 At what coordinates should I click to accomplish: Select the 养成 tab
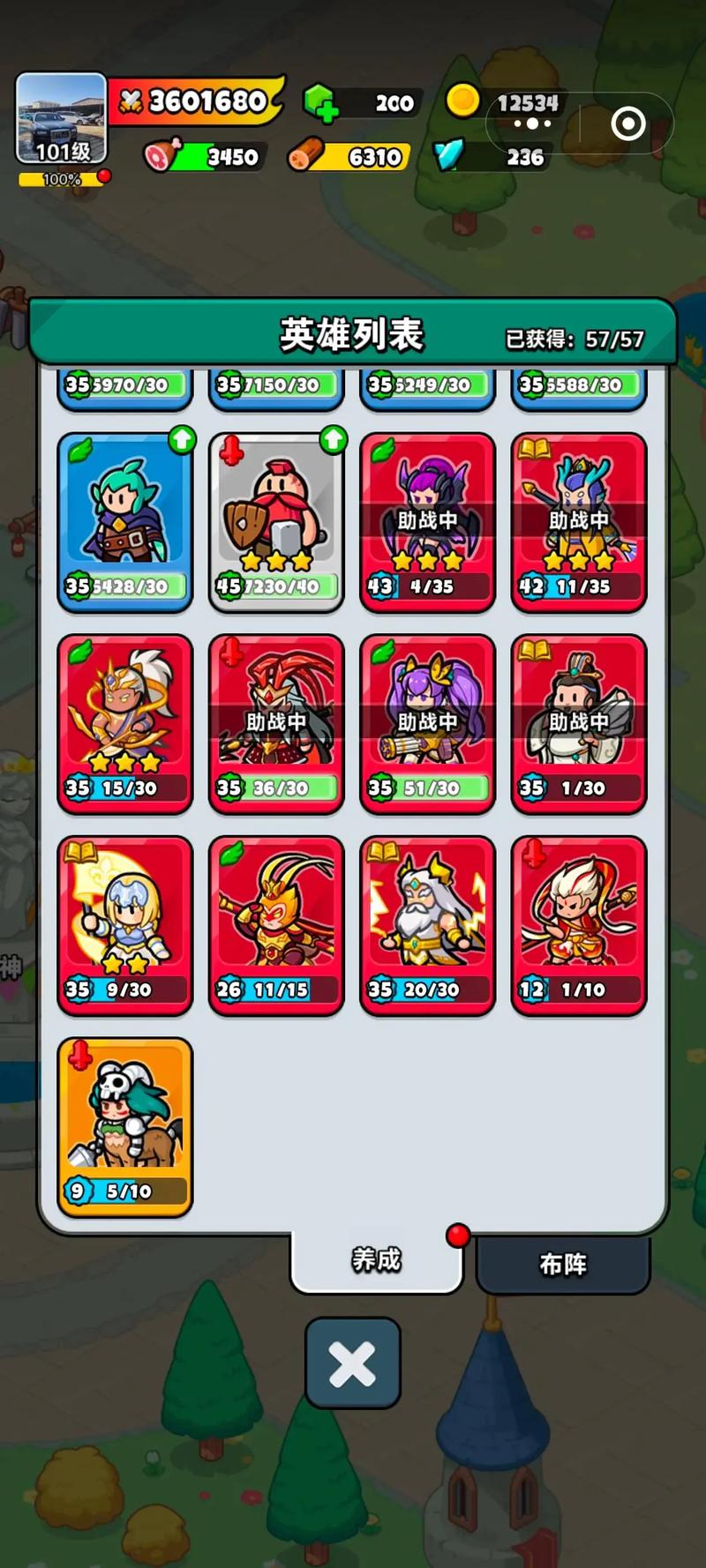pos(377,1259)
